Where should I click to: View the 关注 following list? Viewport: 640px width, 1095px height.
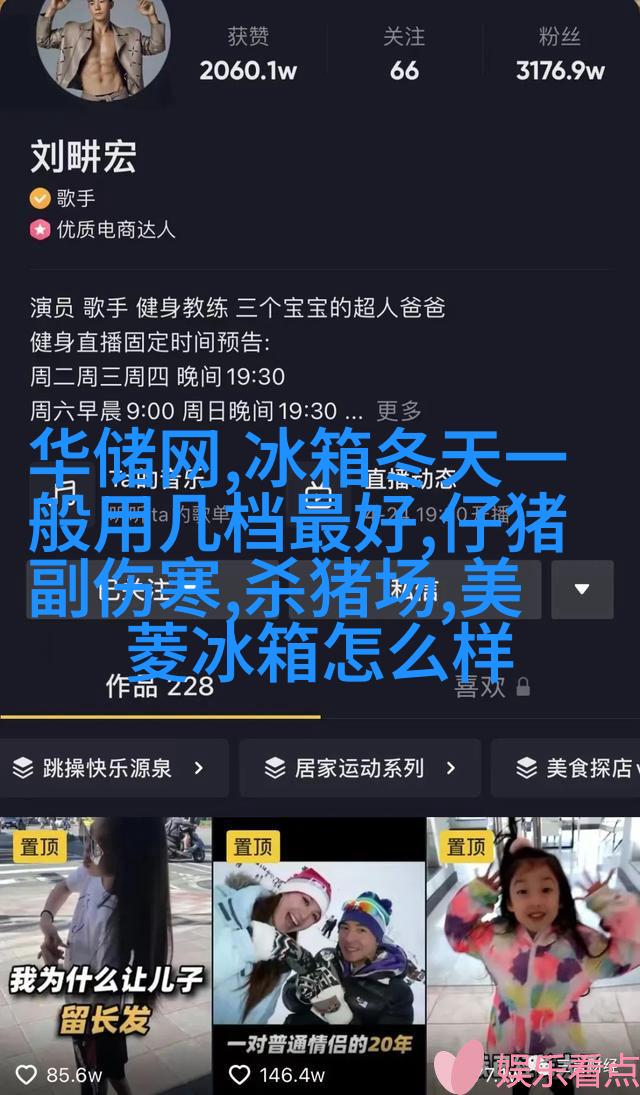pyautogui.click(x=404, y=55)
